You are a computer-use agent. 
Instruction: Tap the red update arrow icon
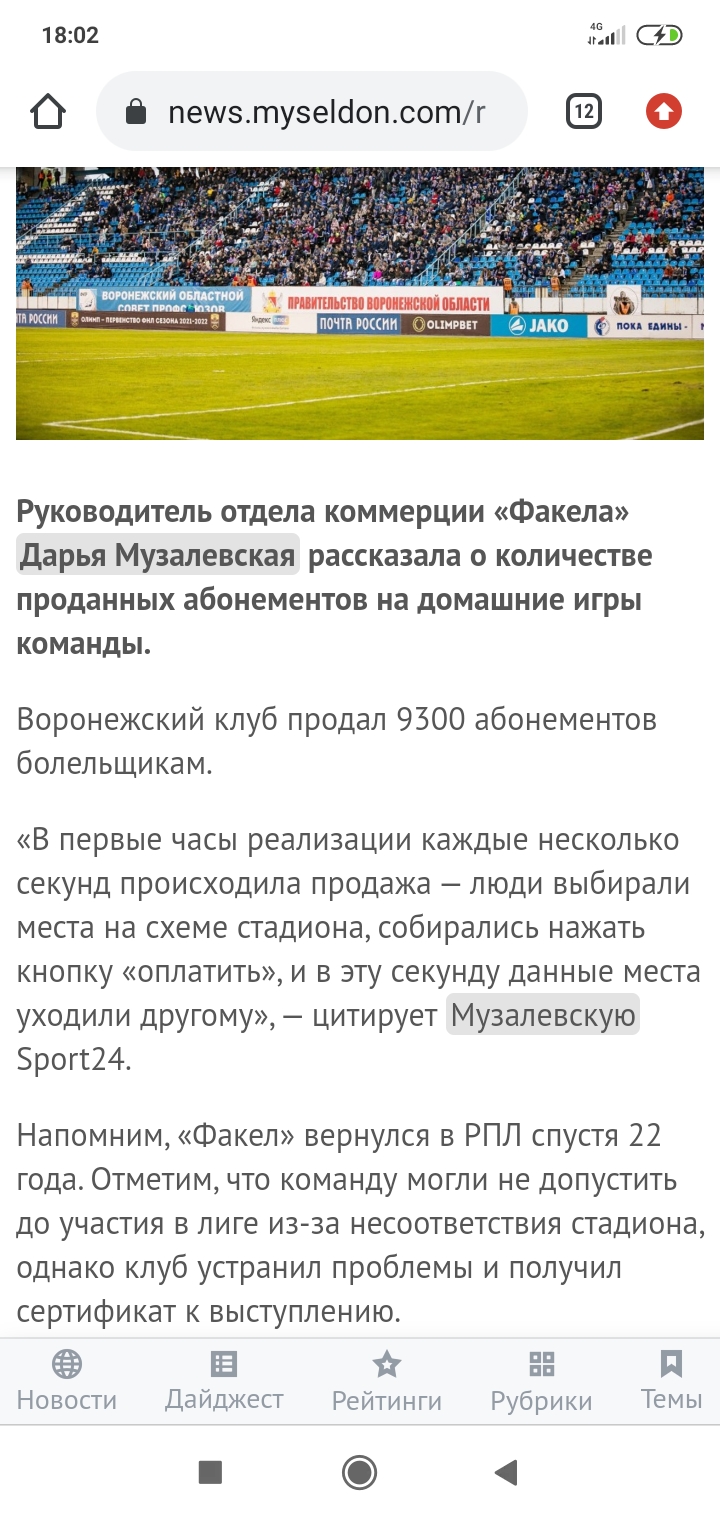point(663,112)
